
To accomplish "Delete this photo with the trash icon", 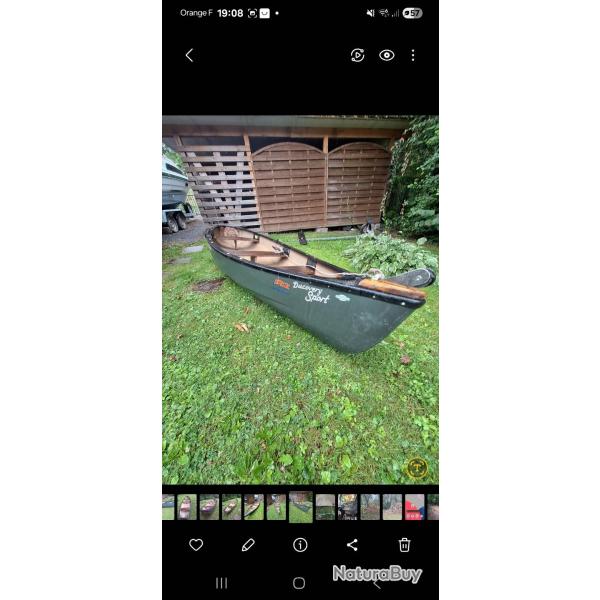I will pyautogui.click(x=404, y=545).
